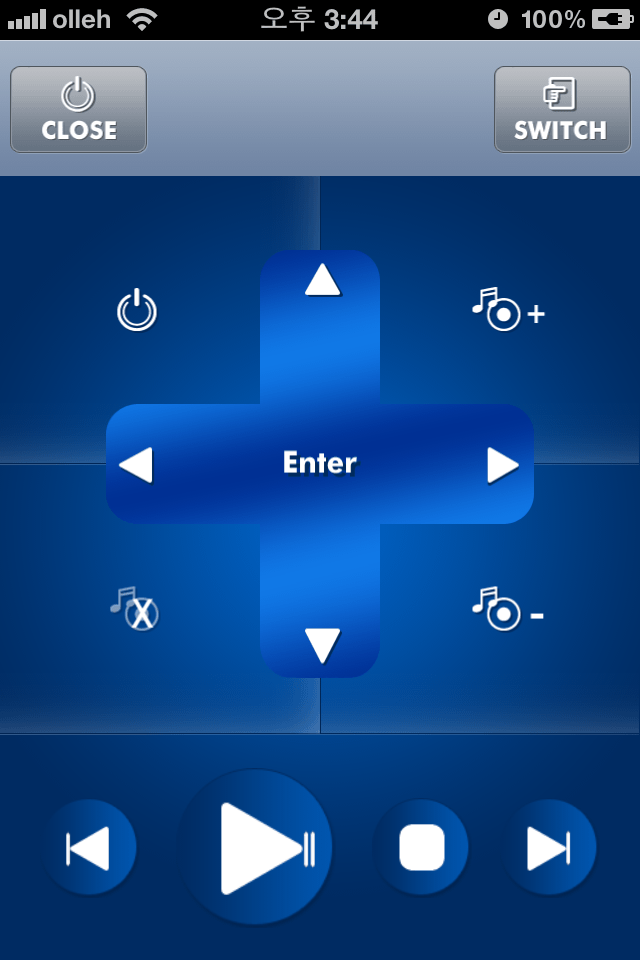Tap the up arrow on the D-pad
640x960 pixels.
point(322,281)
